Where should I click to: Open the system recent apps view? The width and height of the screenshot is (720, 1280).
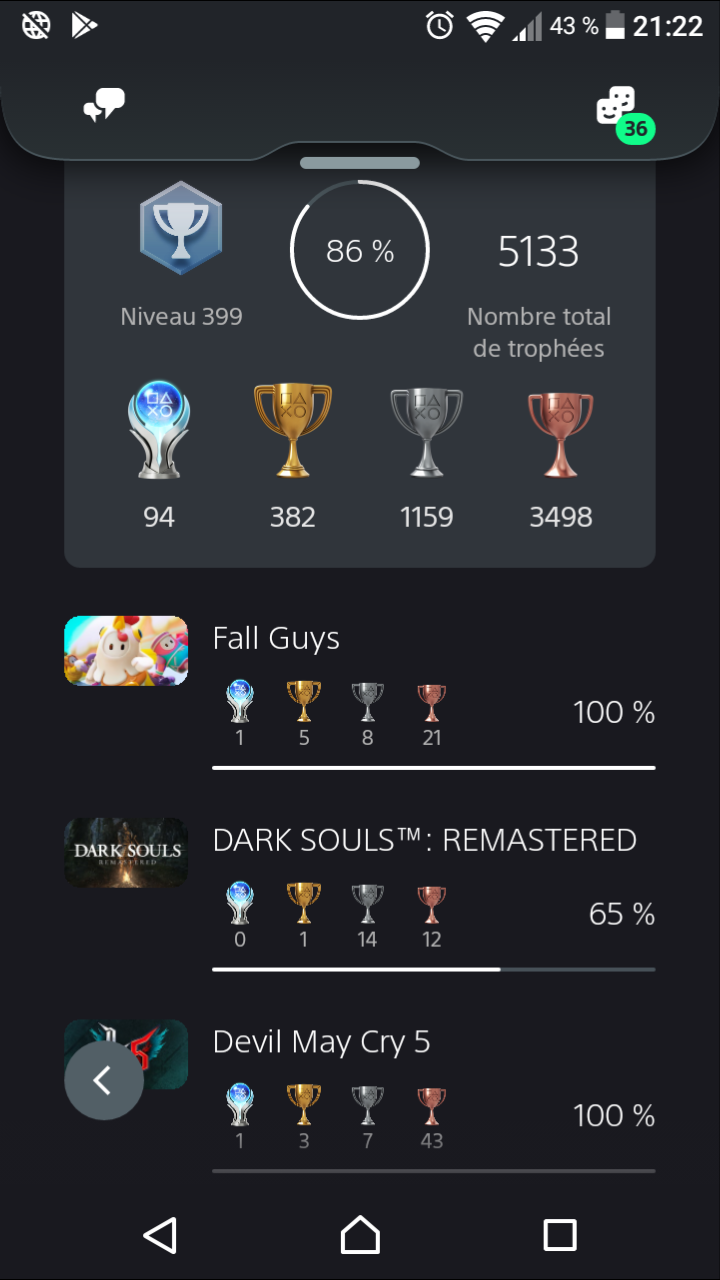pyautogui.click(x=560, y=1235)
